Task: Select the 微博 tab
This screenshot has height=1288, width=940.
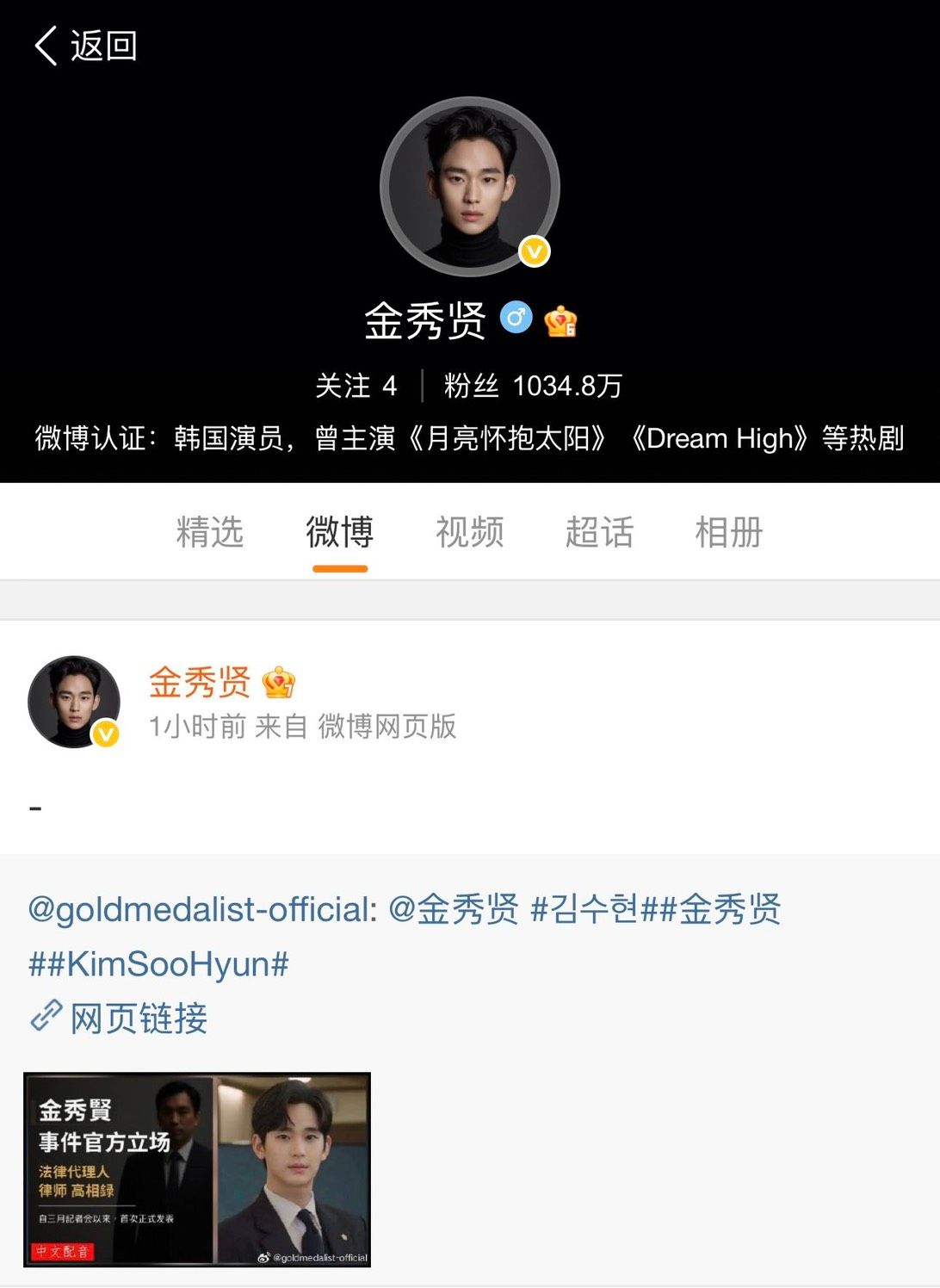Action: (340, 532)
